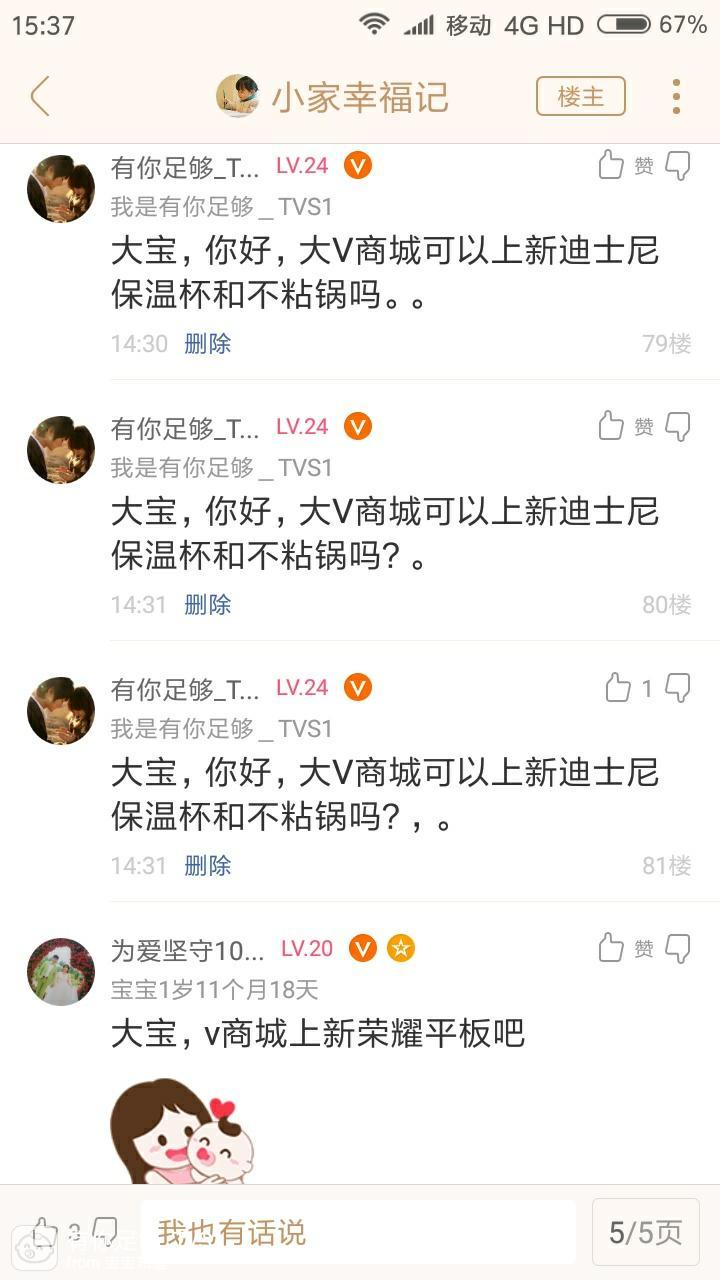Dislike the comment on floor 81

coord(678,687)
